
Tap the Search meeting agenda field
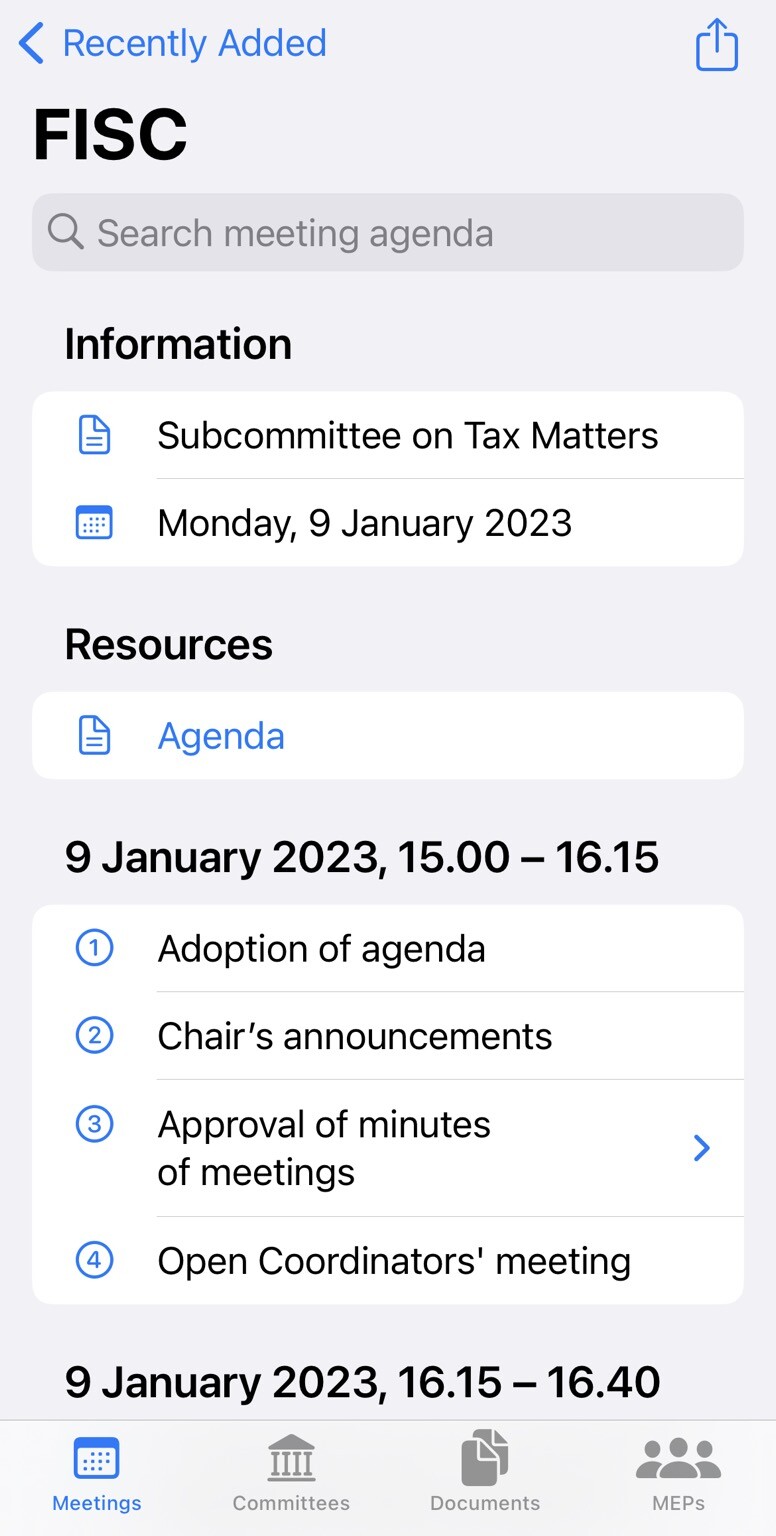(388, 233)
